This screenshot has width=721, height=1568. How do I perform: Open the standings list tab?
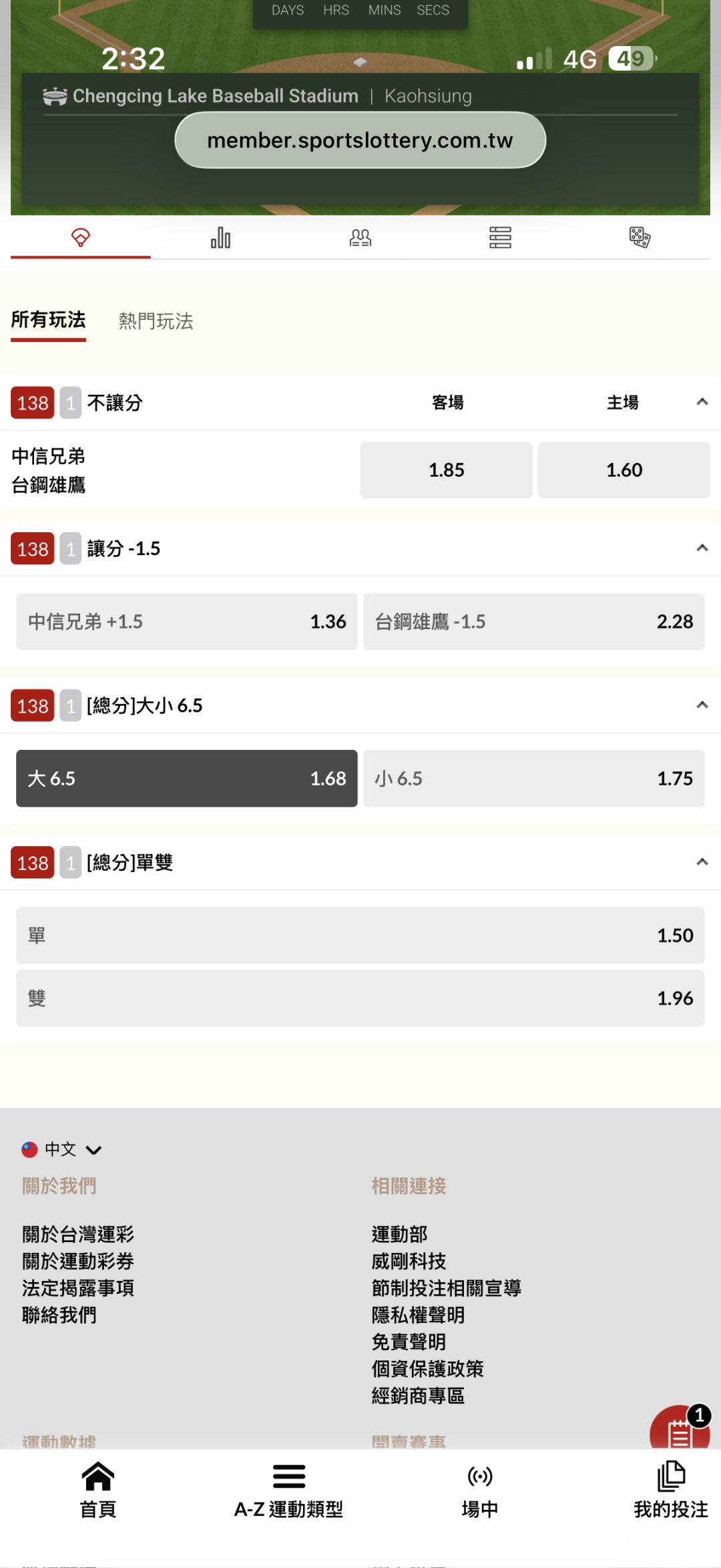point(500,238)
